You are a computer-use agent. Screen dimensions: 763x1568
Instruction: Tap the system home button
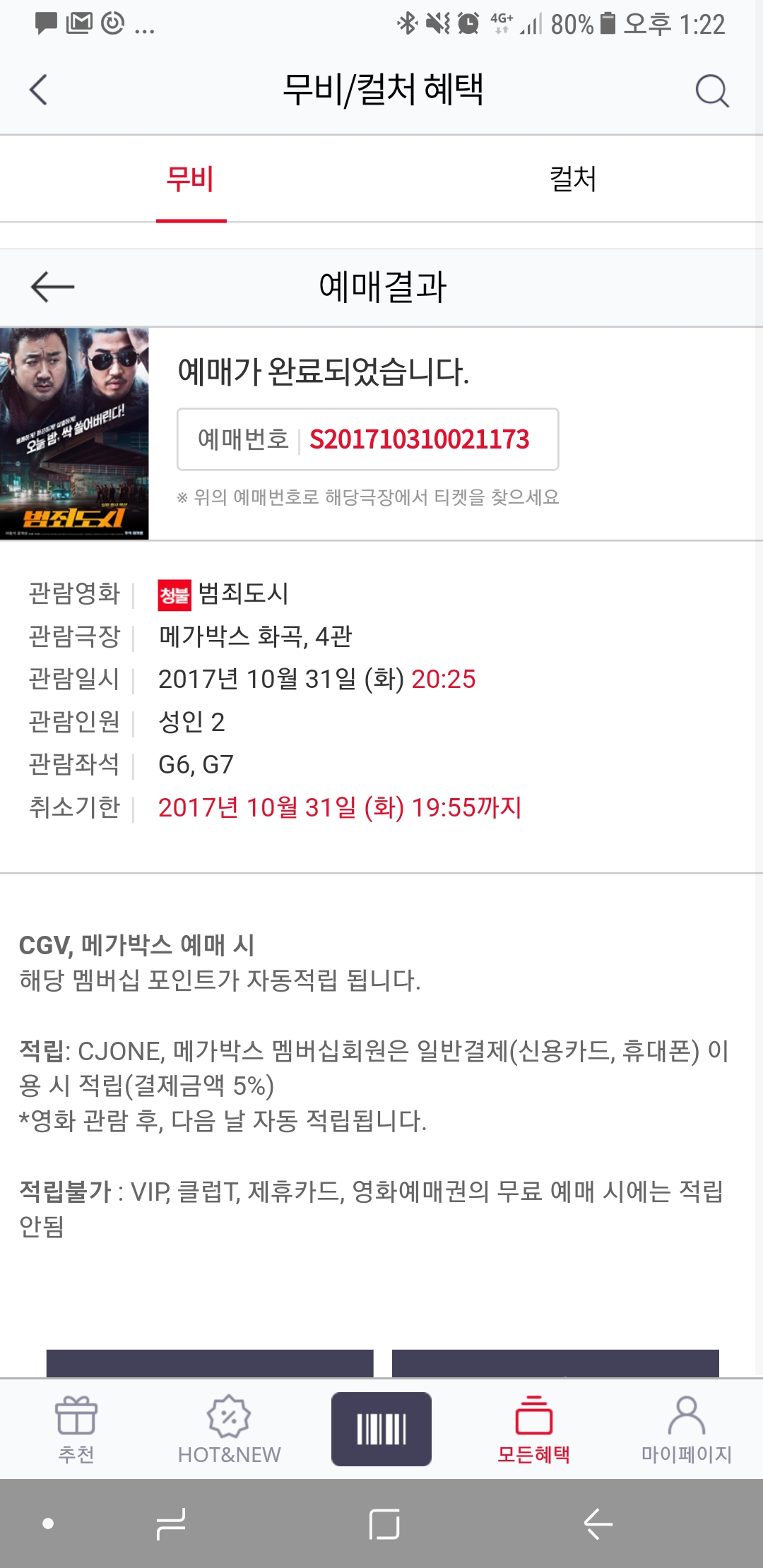[384, 1524]
